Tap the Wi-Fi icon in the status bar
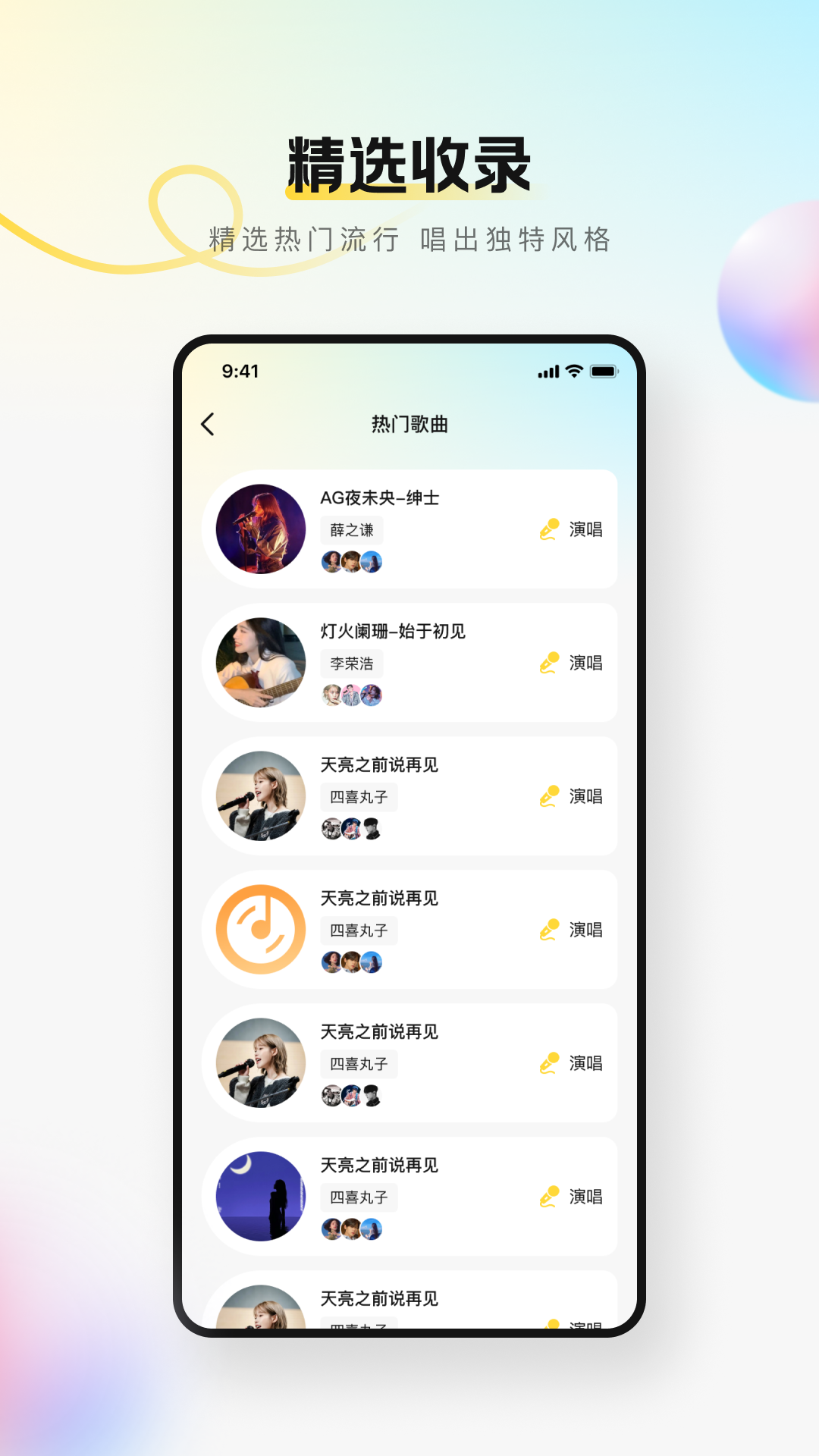The height and width of the screenshot is (1456, 819). click(574, 372)
